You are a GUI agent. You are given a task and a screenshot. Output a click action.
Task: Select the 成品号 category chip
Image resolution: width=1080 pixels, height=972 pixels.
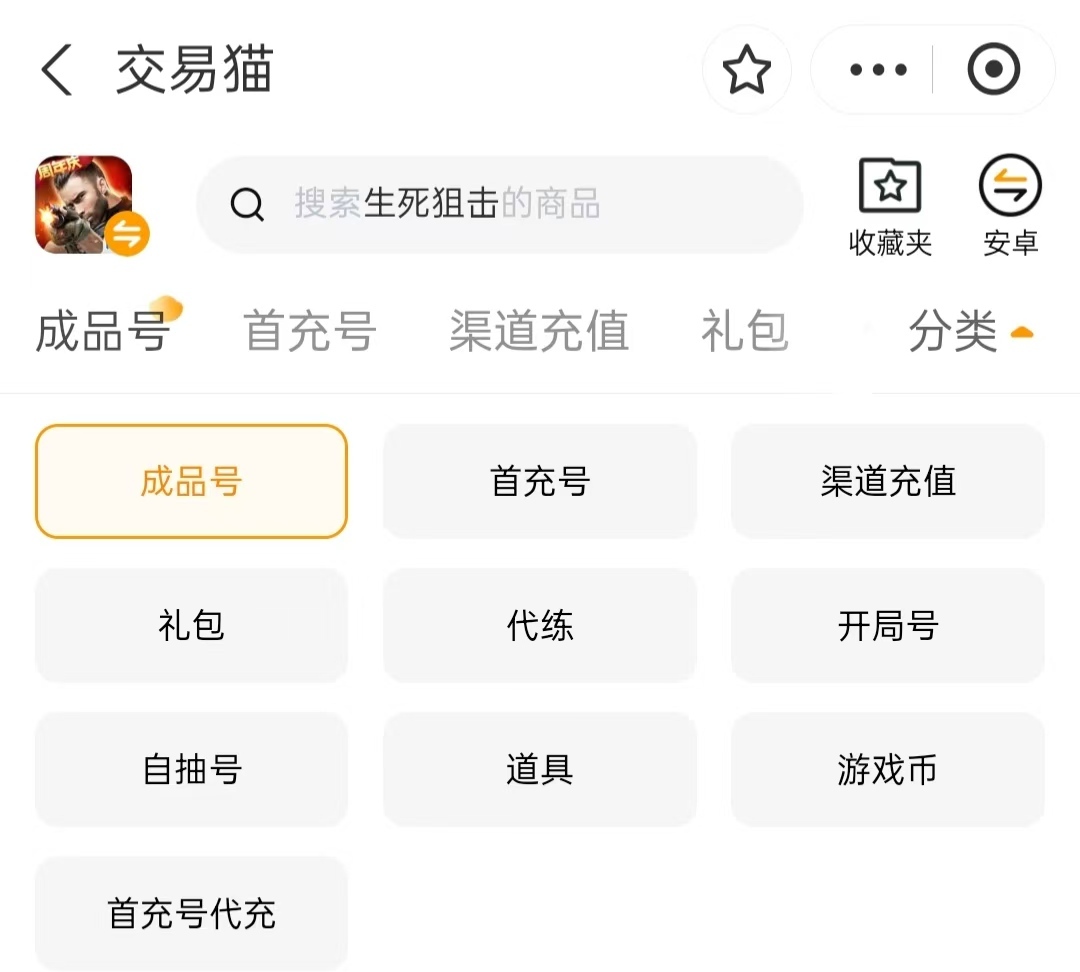tap(191, 482)
